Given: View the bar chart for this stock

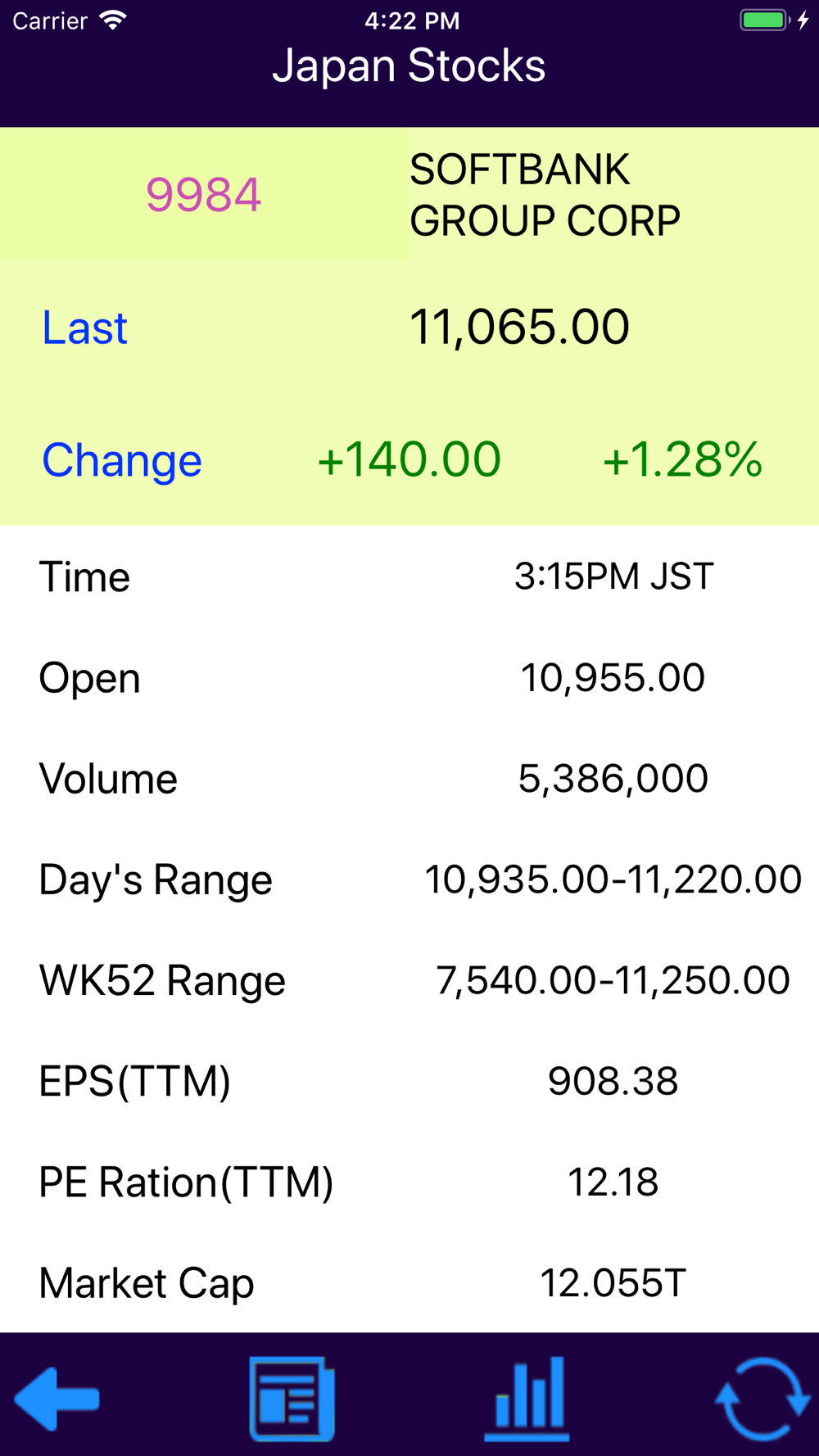Looking at the screenshot, I should tap(527, 1399).
